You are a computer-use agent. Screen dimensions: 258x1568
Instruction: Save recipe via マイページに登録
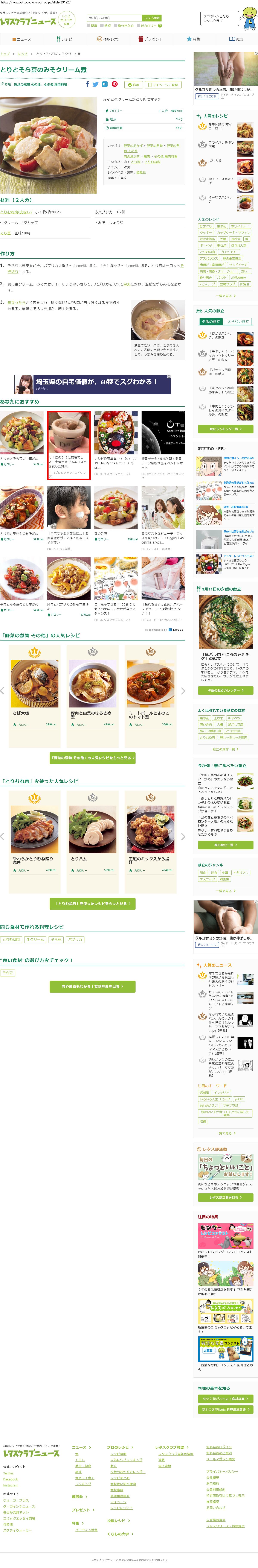pos(163,85)
